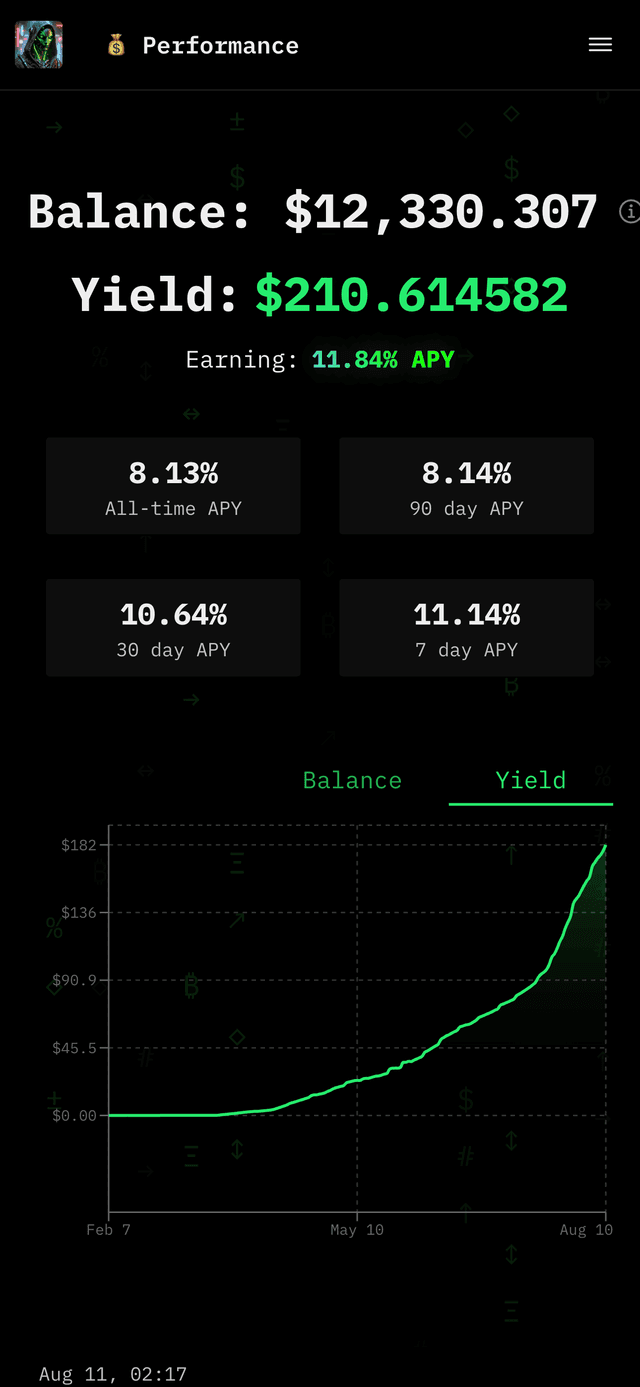Select the Yield chart tab
The image size is (640, 1387).
[x=530, y=781]
